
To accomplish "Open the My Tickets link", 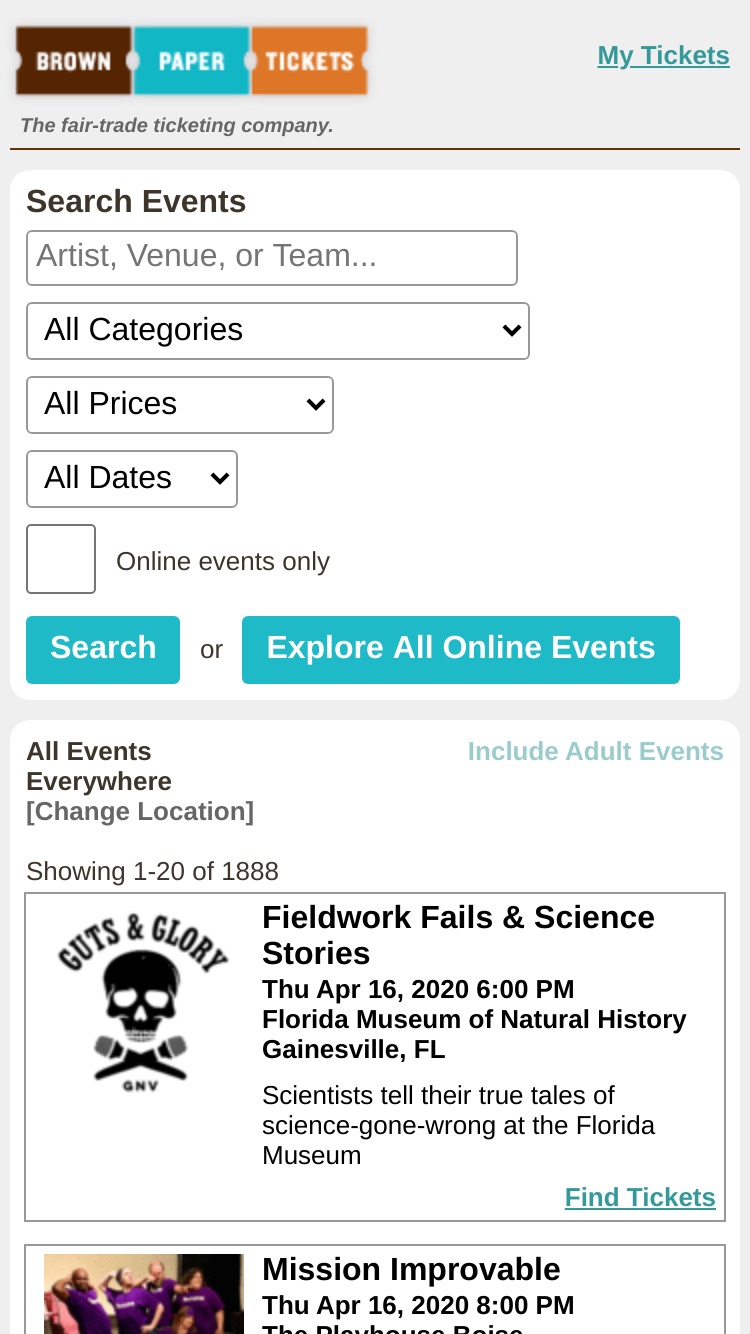I will [x=663, y=56].
